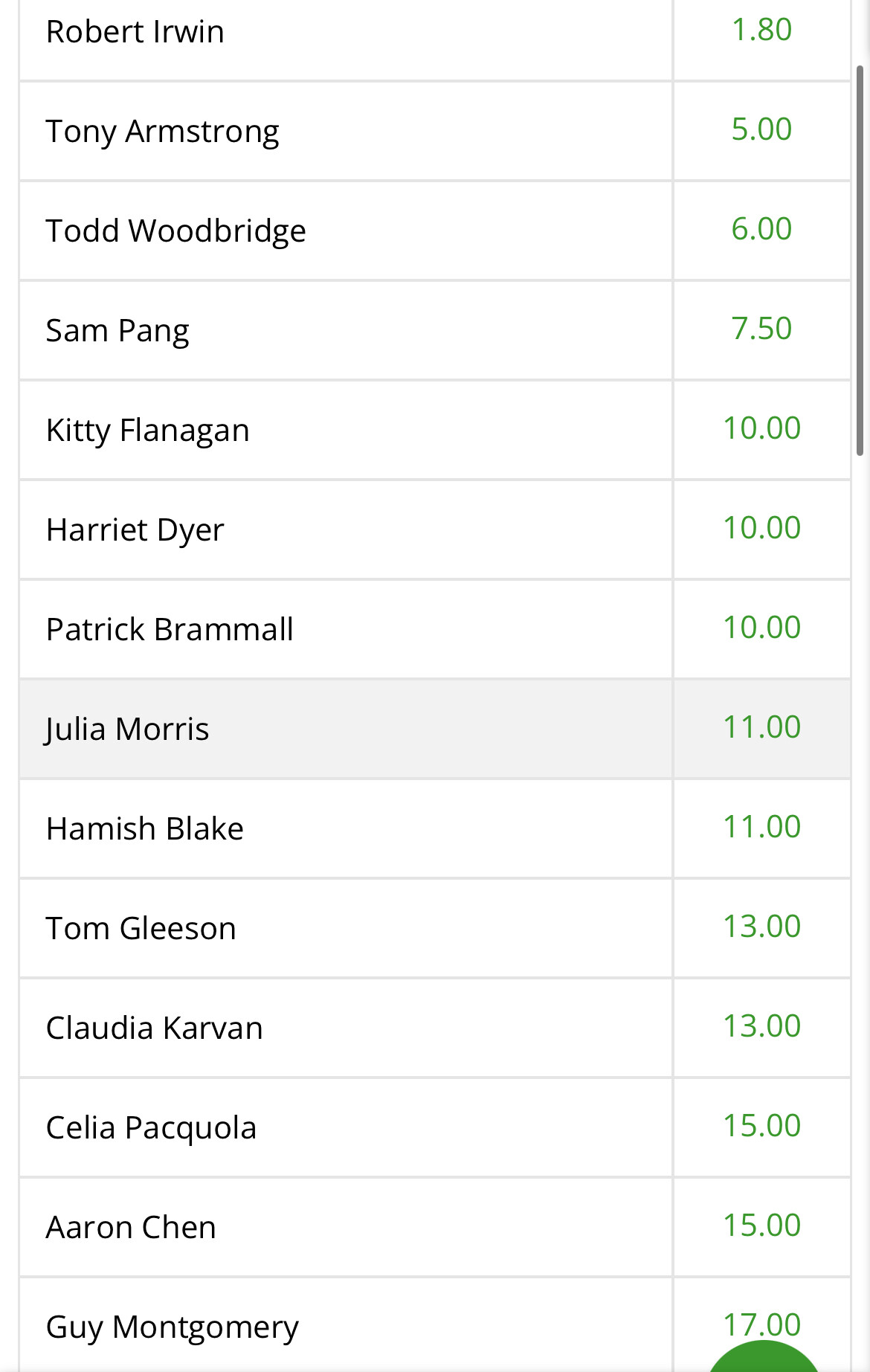
Task: Back Patrick Brammall at 10.00
Action: click(761, 628)
